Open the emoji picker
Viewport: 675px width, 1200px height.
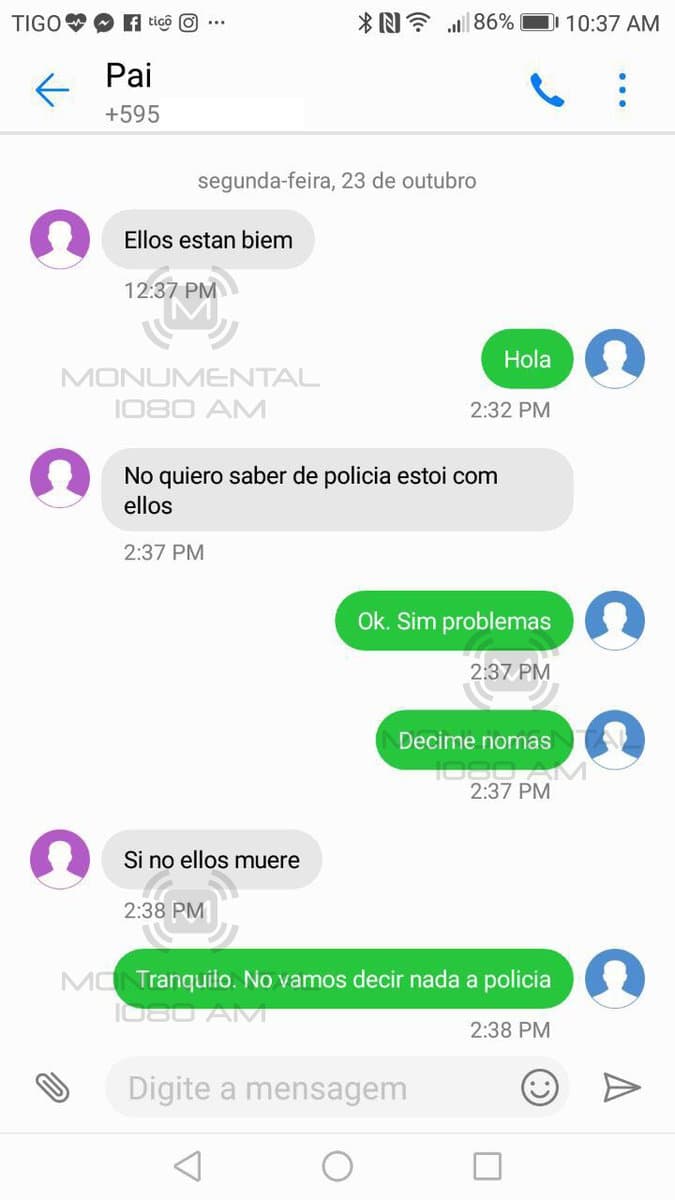(540, 1087)
